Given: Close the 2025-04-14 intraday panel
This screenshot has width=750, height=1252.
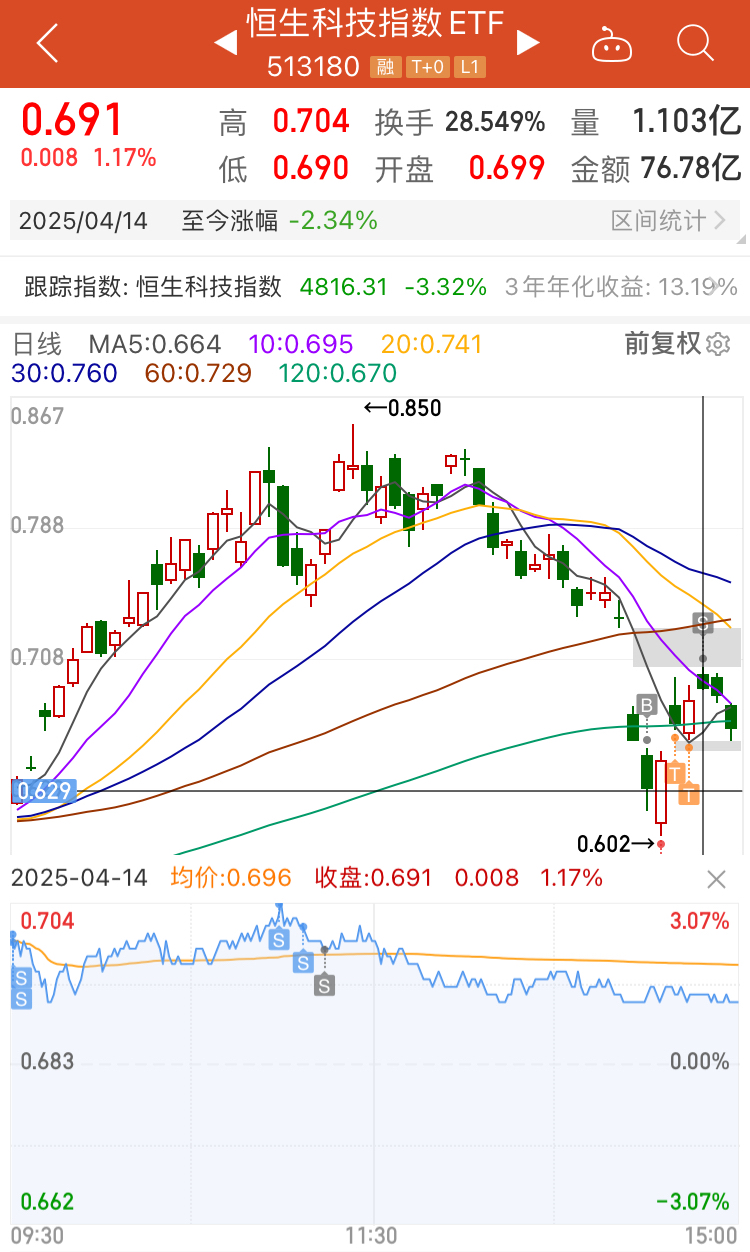Looking at the screenshot, I should tap(716, 879).
